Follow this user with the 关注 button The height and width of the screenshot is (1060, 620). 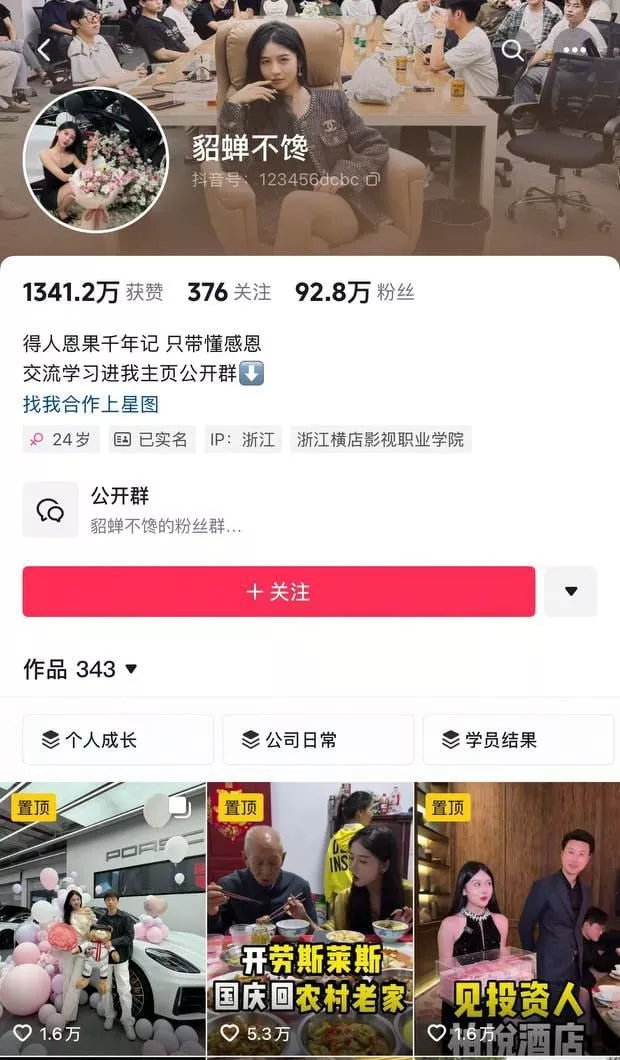[x=278, y=592]
